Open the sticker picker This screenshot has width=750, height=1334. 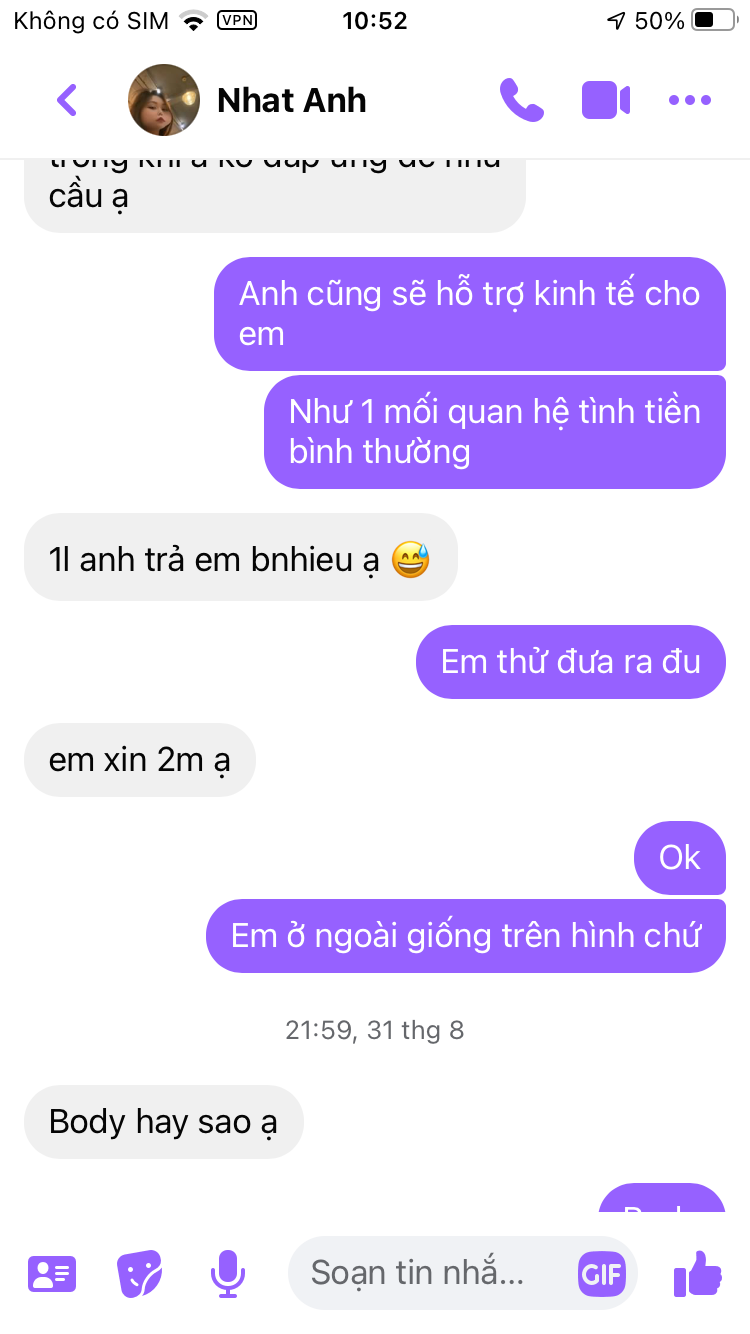[x=139, y=1274]
